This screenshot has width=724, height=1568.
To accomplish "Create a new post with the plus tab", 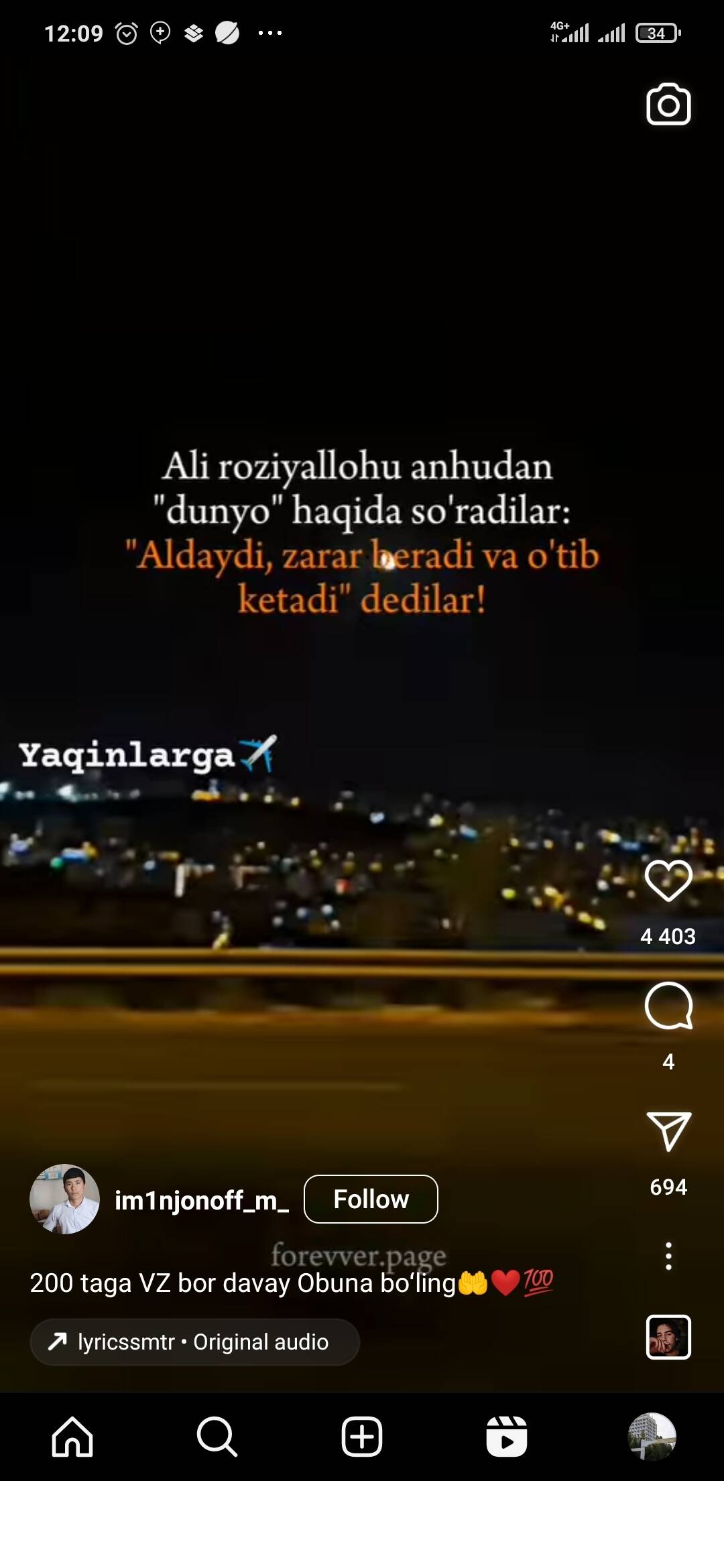I will pyautogui.click(x=362, y=1437).
